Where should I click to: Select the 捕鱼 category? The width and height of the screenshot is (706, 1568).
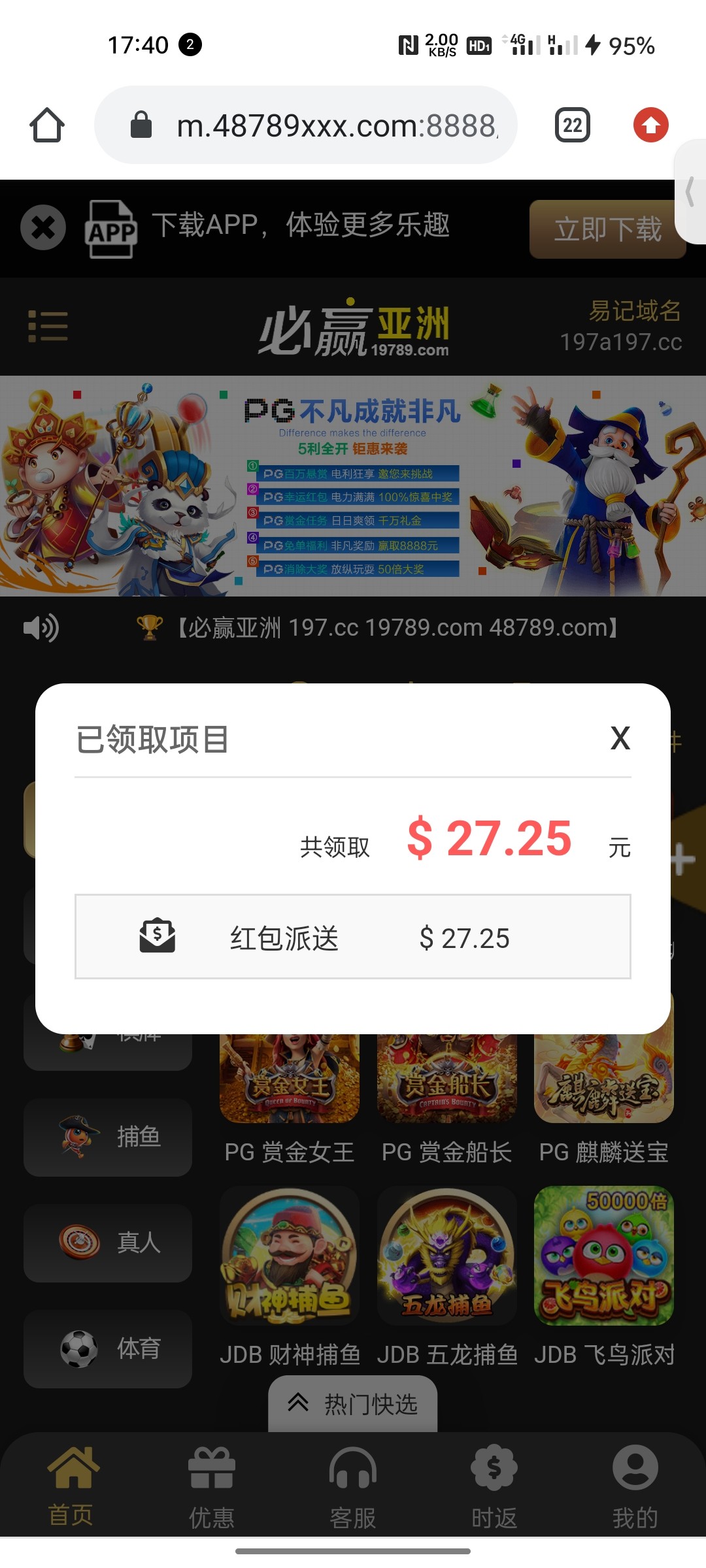(x=108, y=1137)
